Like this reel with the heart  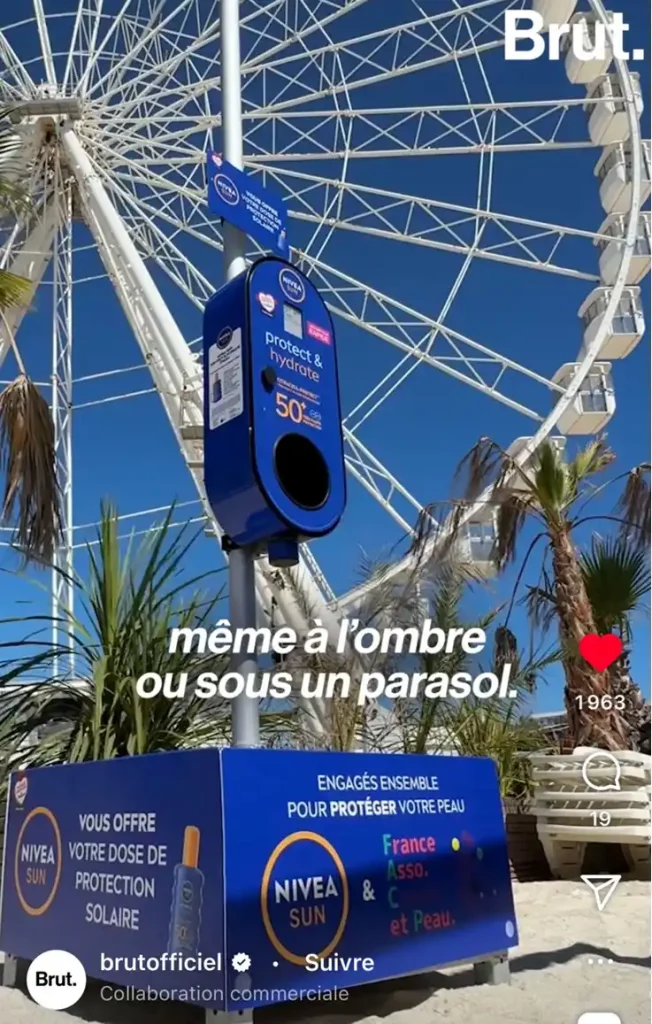[x=600, y=652]
